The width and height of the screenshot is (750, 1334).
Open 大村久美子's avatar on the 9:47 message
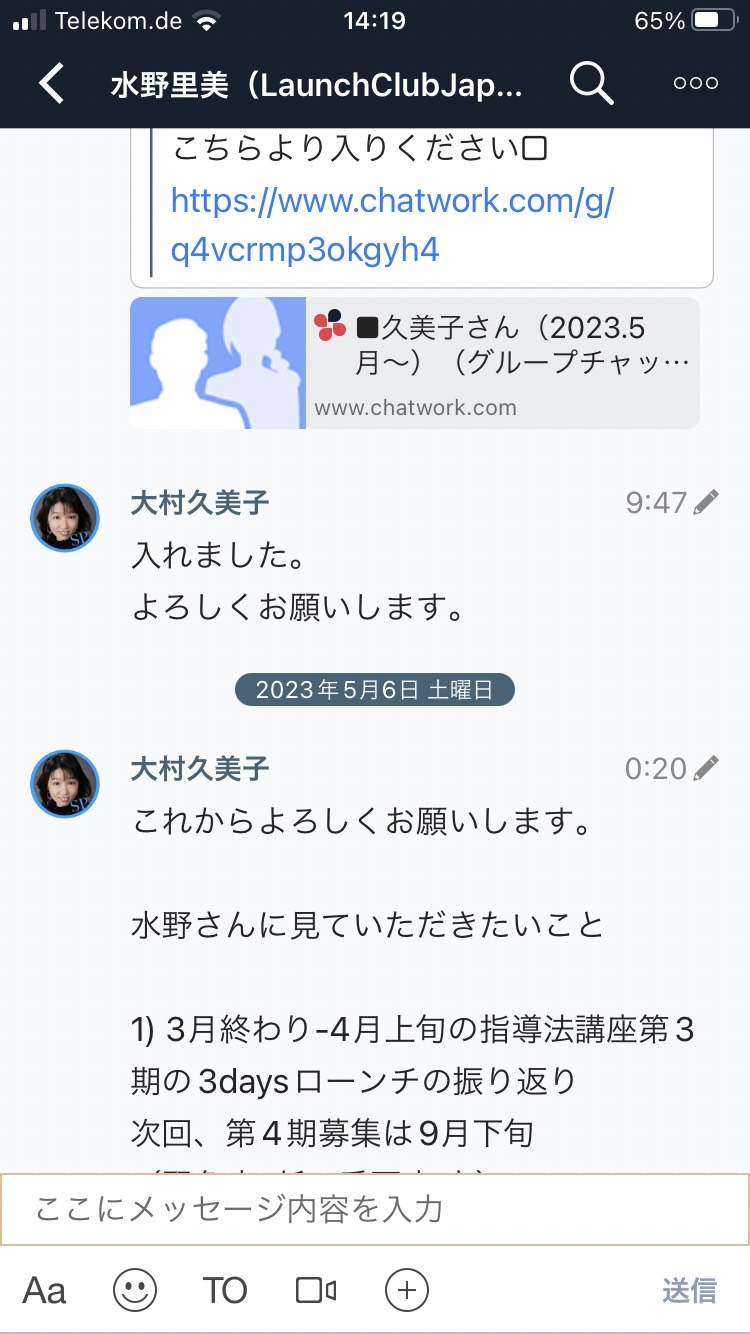(66, 519)
